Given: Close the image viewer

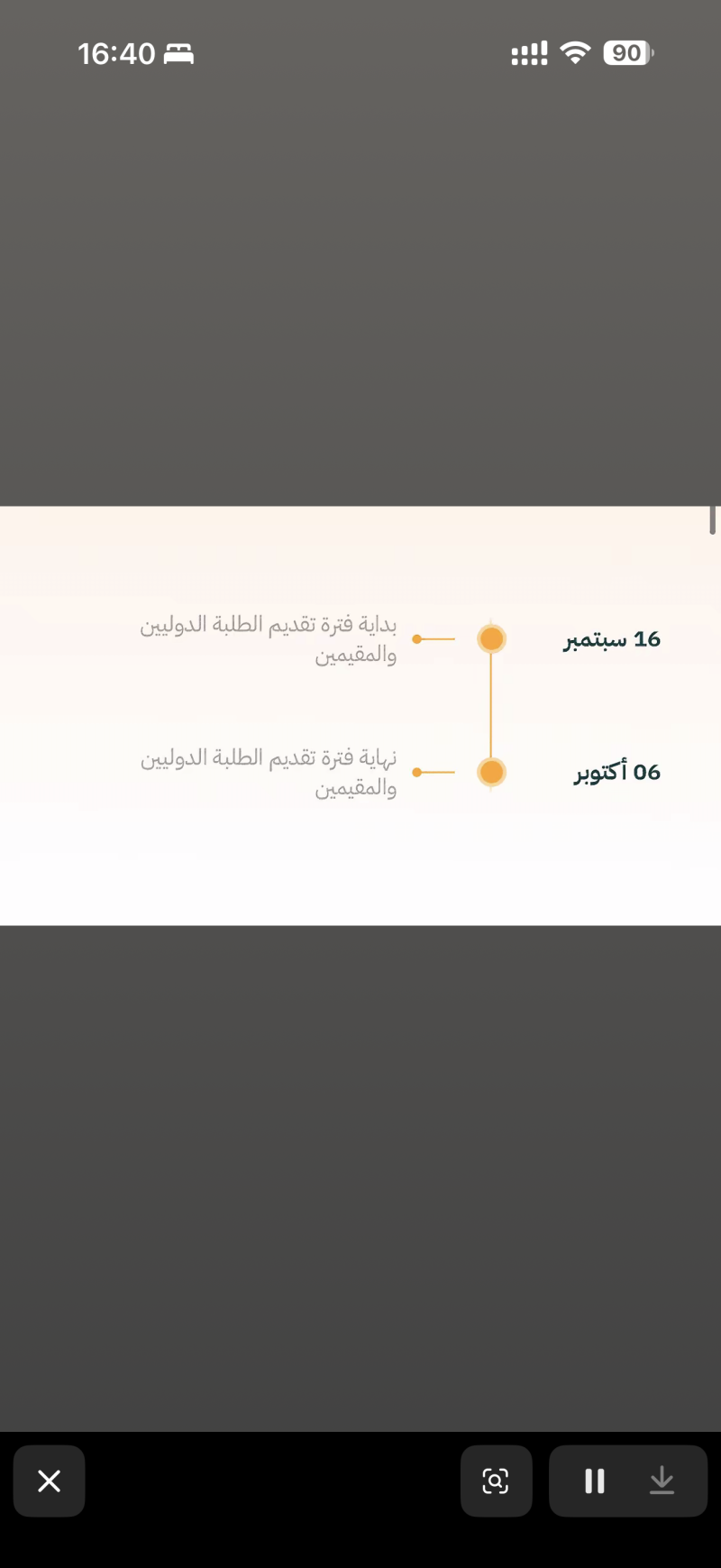Looking at the screenshot, I should [50, 1481].
